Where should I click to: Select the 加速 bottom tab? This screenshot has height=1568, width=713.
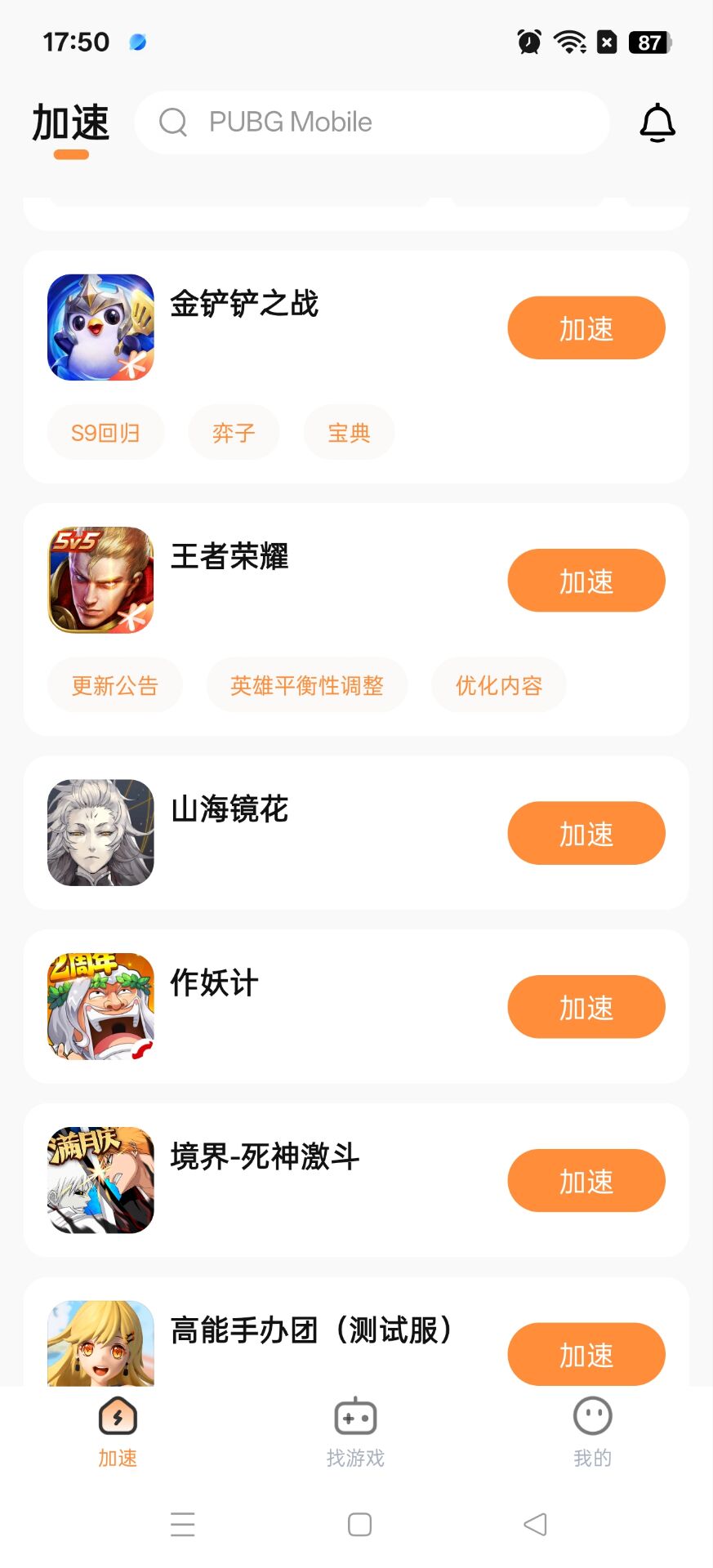click(118, 1432)
